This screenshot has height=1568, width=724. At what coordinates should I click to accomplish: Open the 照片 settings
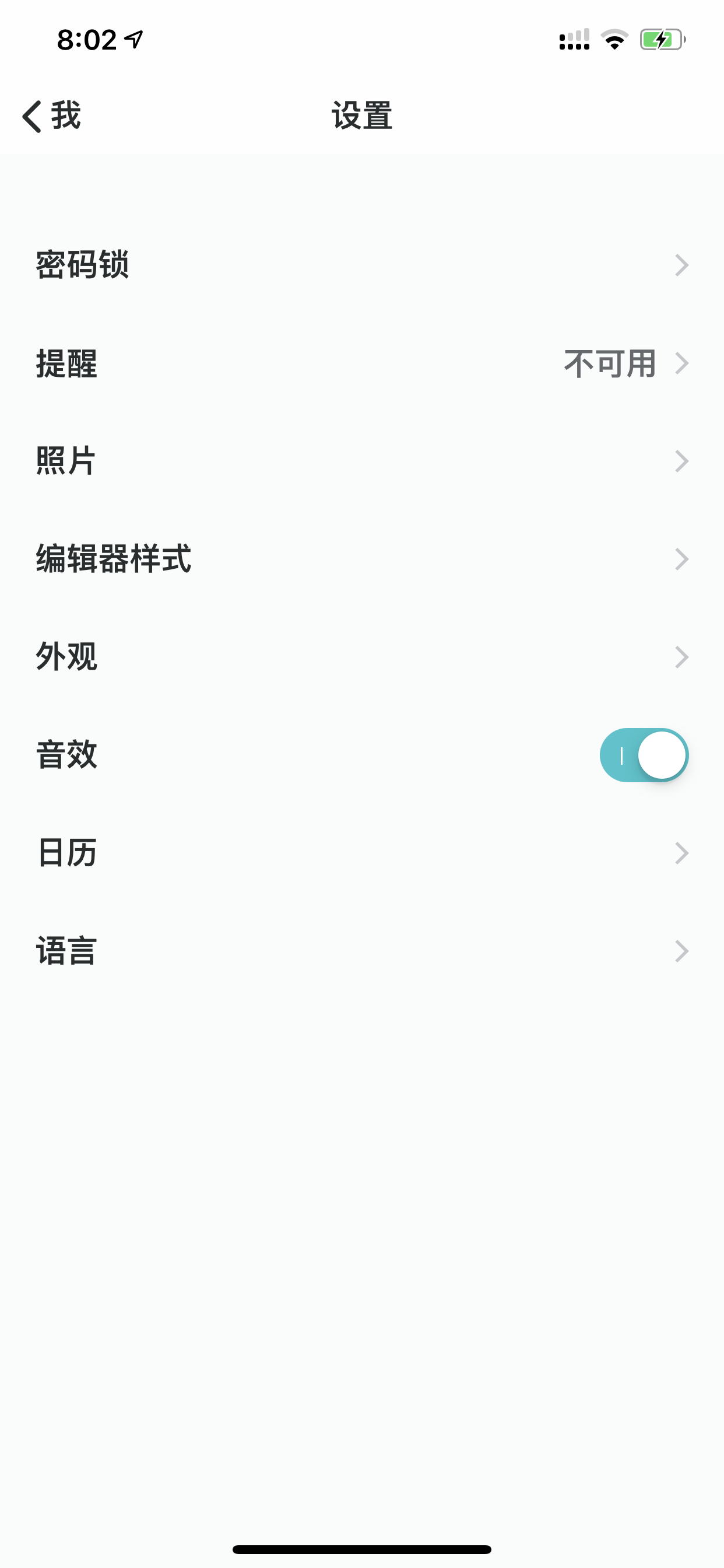pyautogui.click(x=362, y=461)
